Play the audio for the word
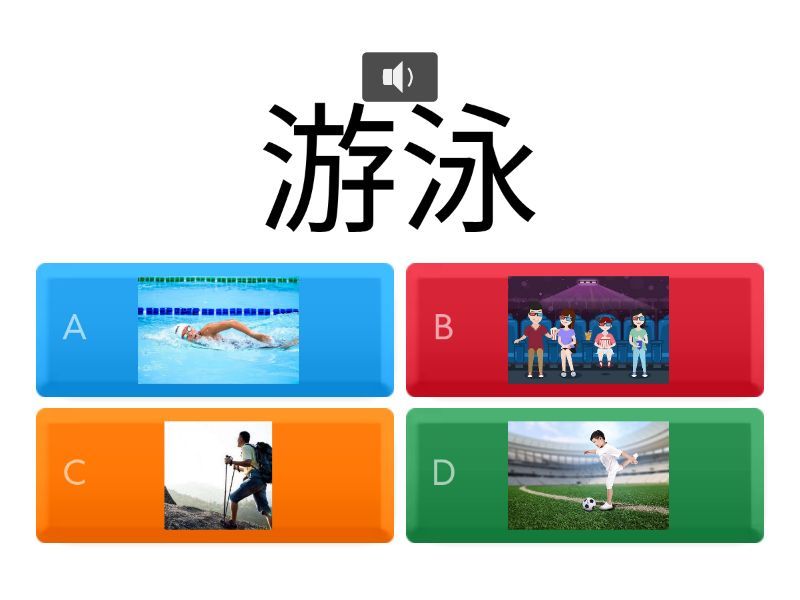This screenshot has height=600, width=800. point(399,77)
